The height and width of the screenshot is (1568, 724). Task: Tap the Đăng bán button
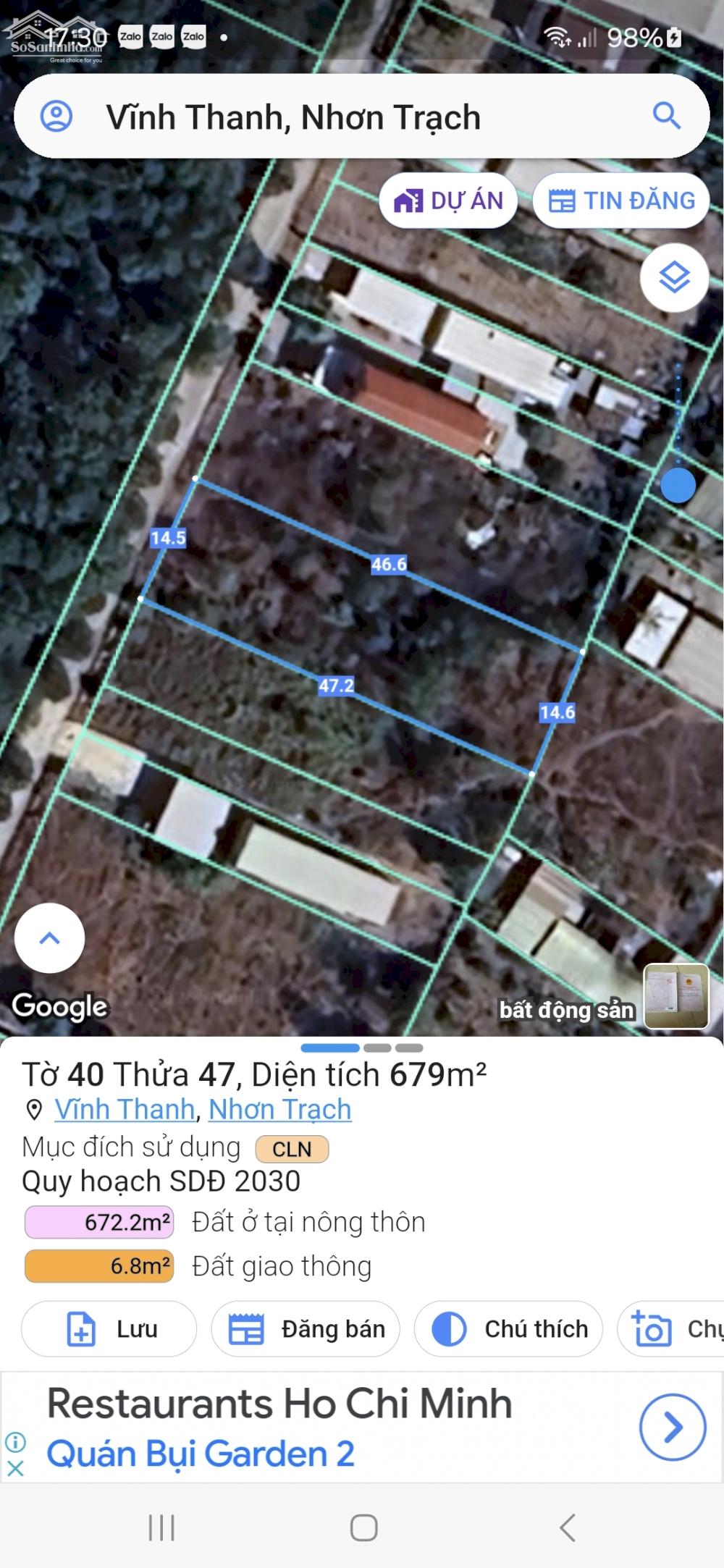click(306, 1329)
